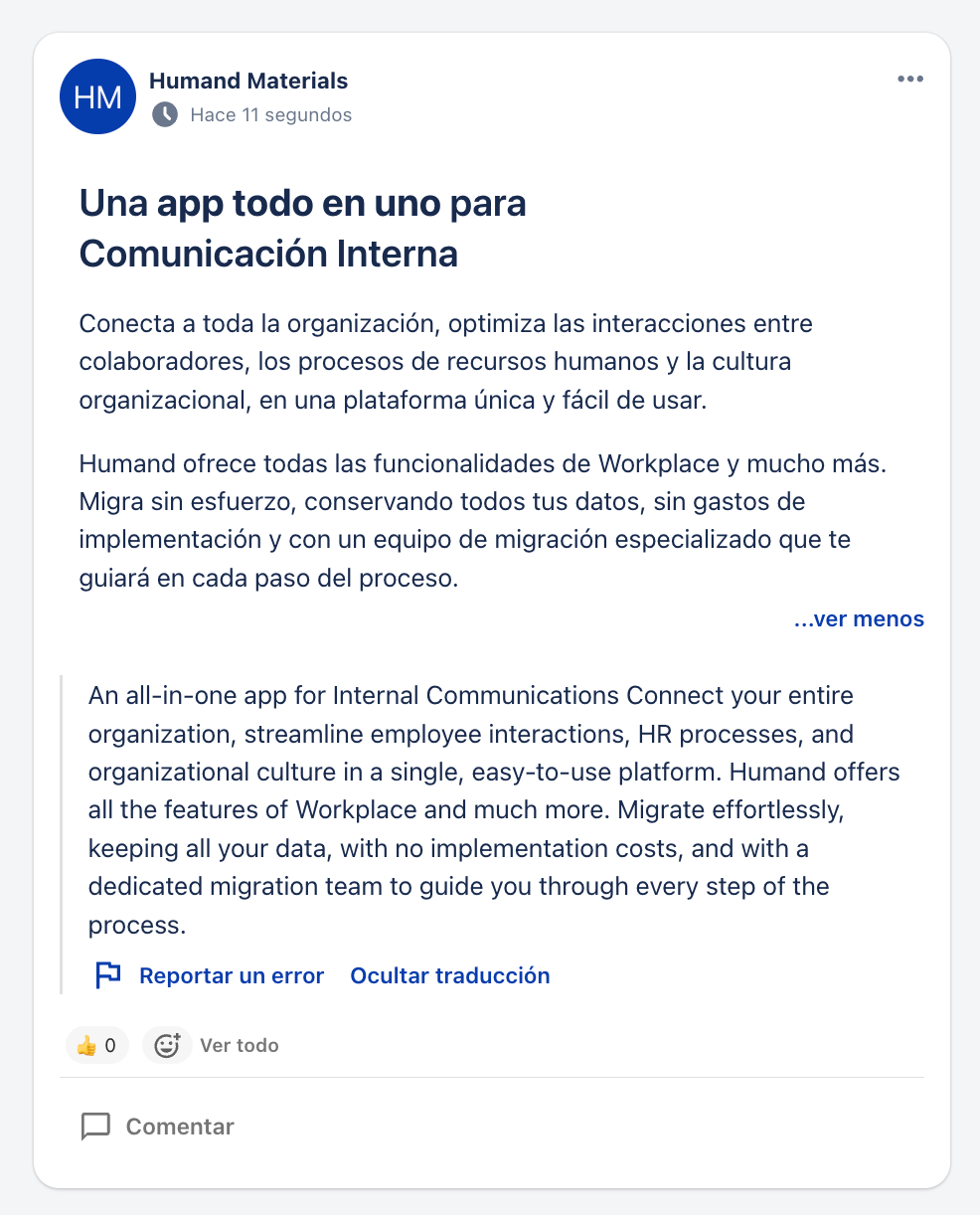Image resolution: width=980 pixels, height=1215 pixels.
Task: Collapse the post with ...ver menos
Action: (x=859, y=619)
